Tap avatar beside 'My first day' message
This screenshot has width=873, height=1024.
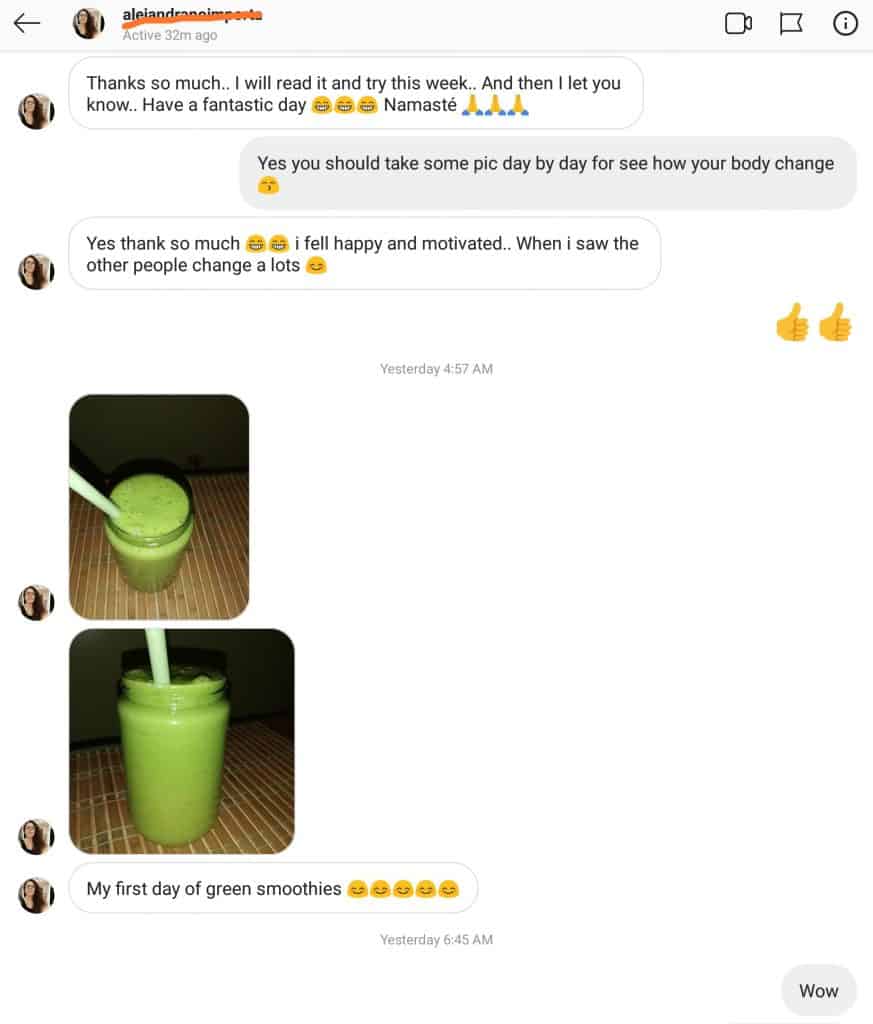tap(36, 895)
